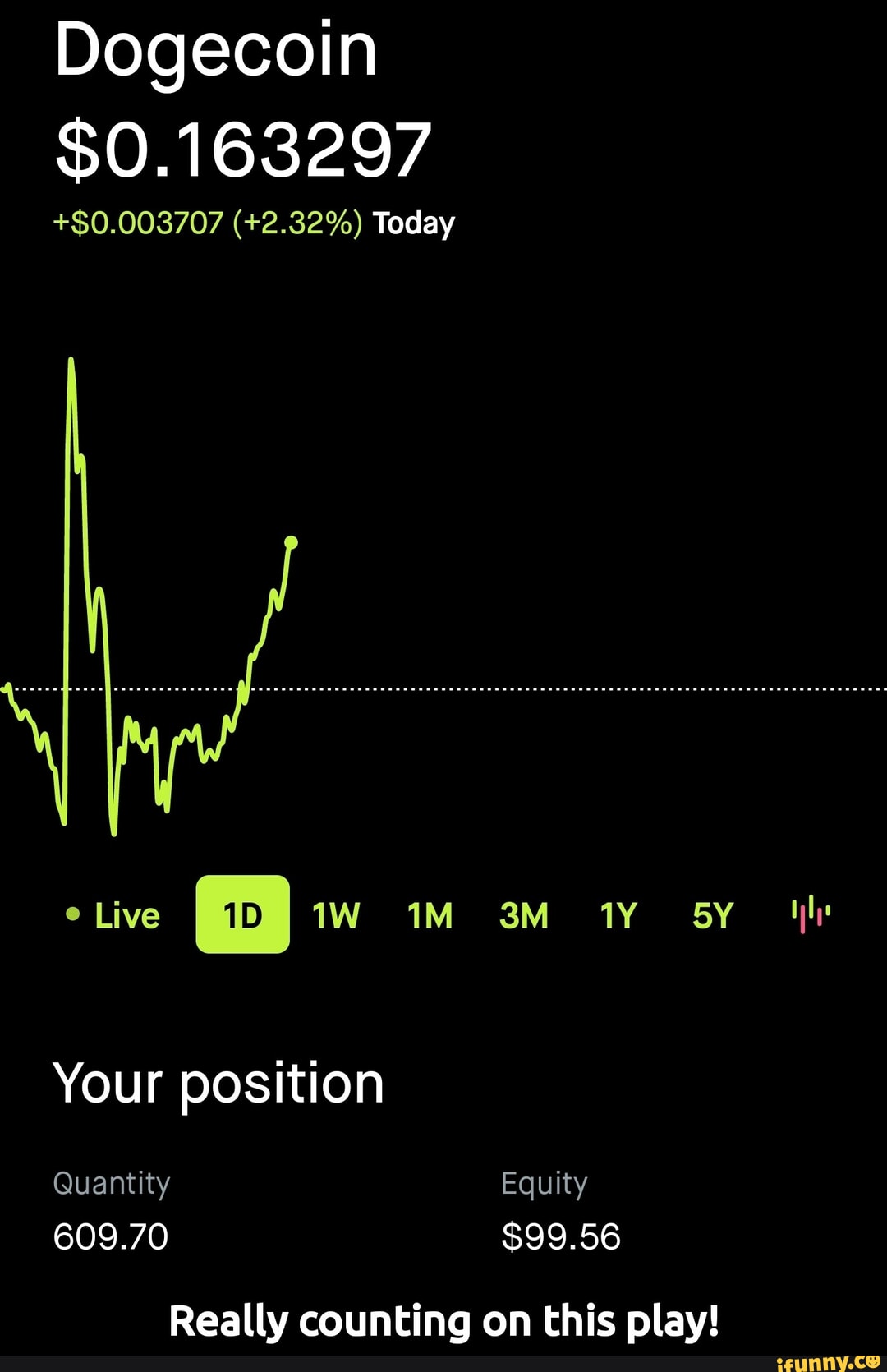Viewport: 887px width, 1372px height.
Task: View the 3M price history
Action: (524, 915)
